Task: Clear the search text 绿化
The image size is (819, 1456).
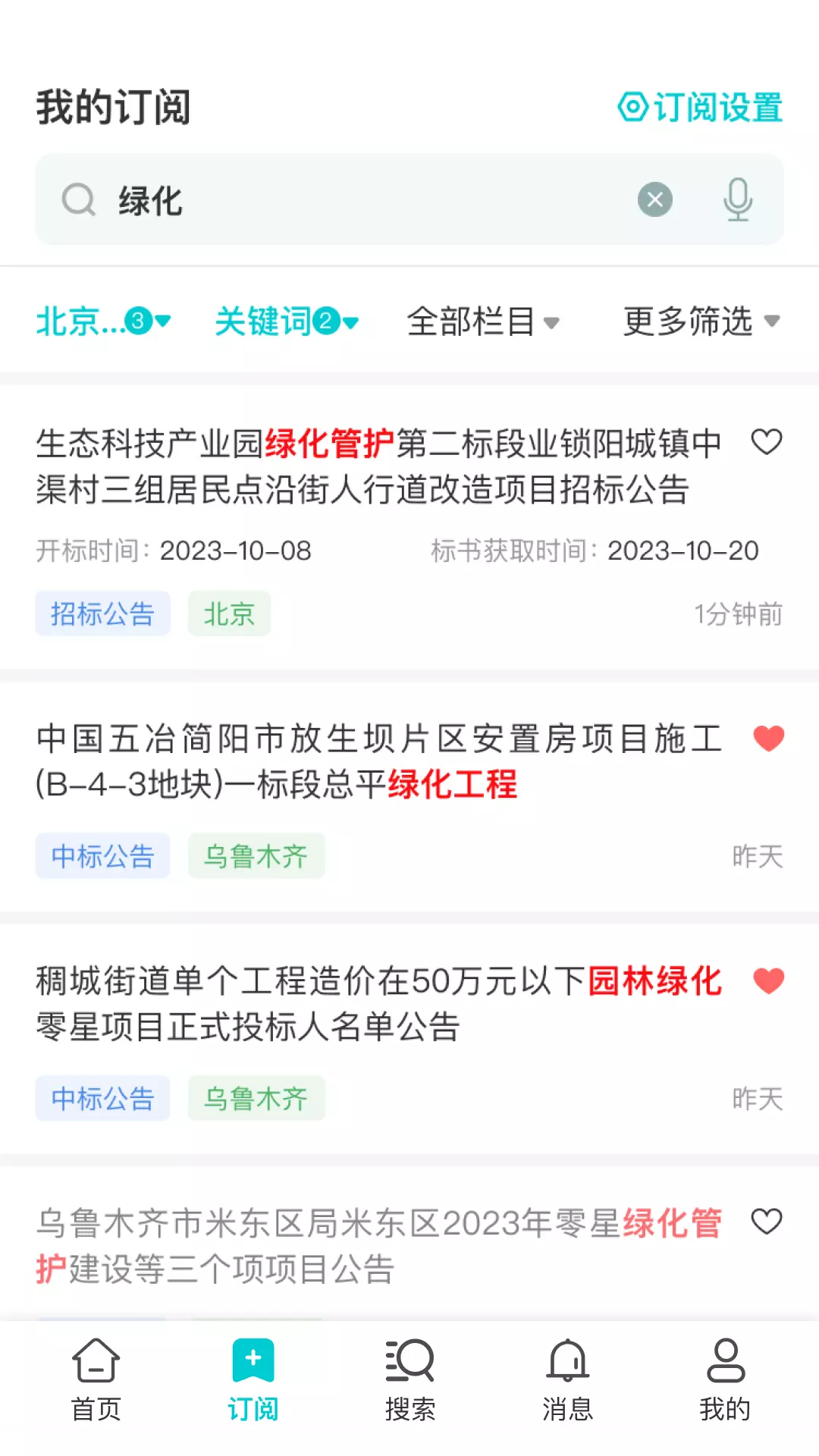Action: tap(655, 200)
